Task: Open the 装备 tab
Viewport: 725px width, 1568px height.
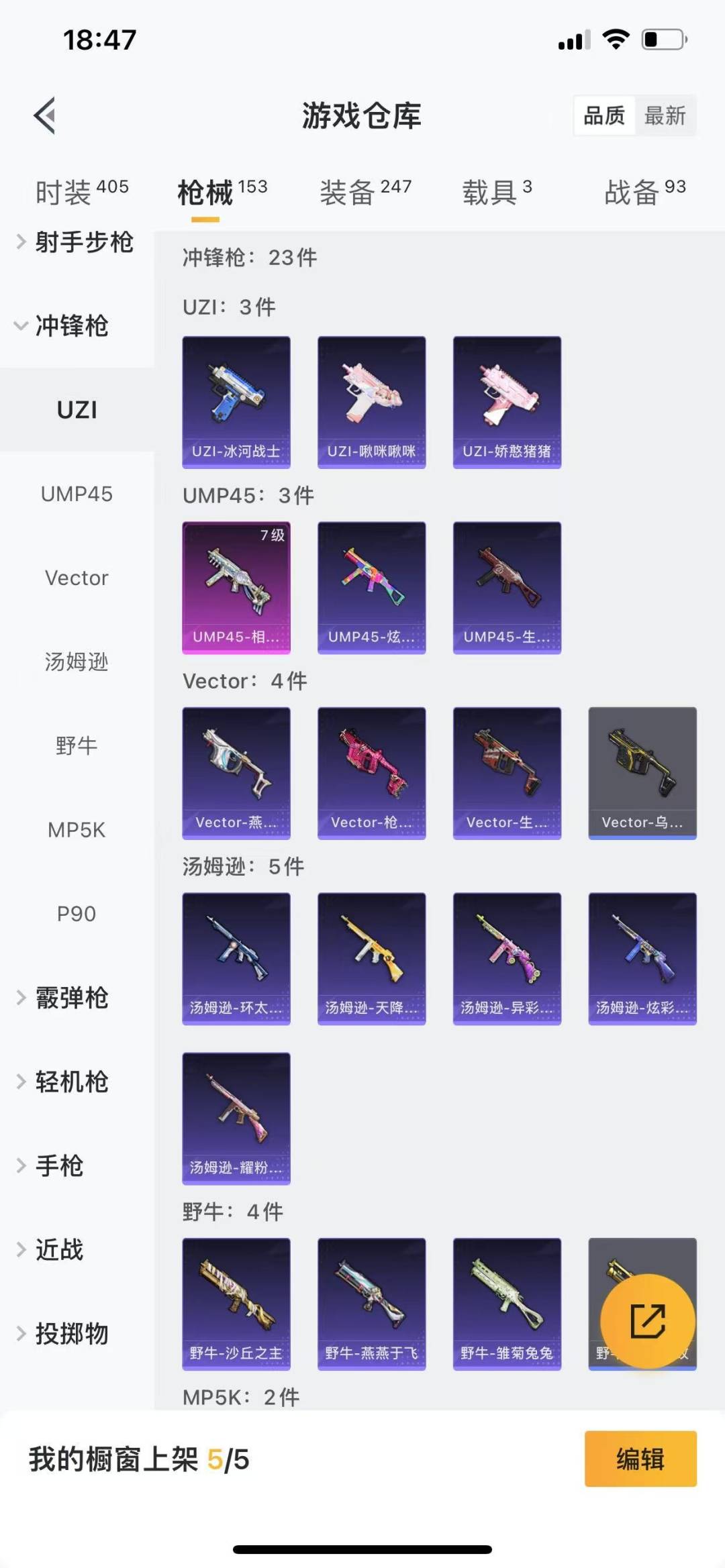Action: tap(365, 192)
